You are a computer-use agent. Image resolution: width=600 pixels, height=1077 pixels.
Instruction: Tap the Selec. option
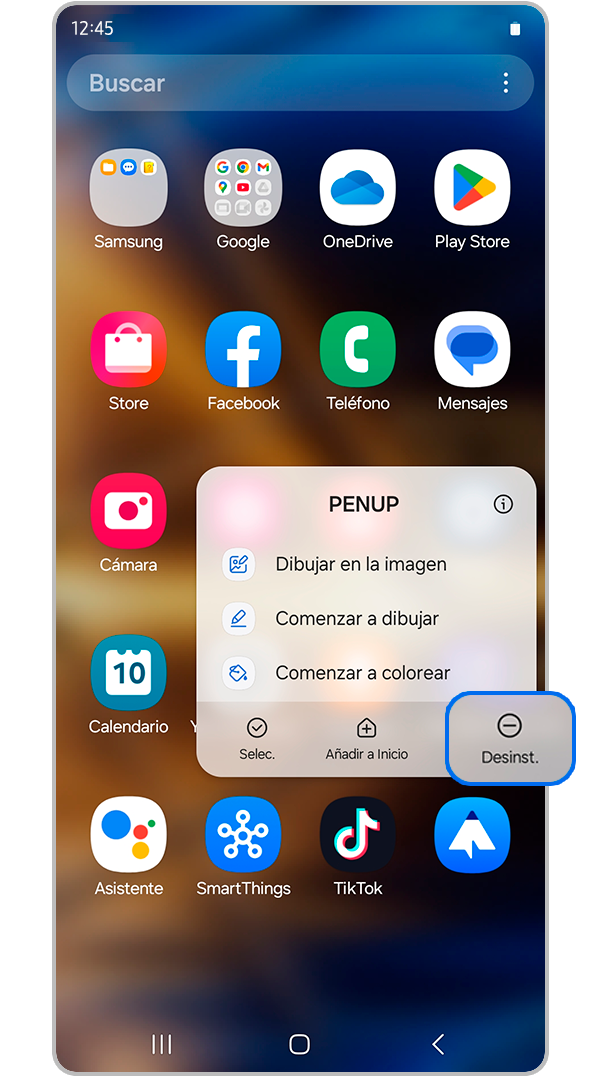(x=257, y=738)
